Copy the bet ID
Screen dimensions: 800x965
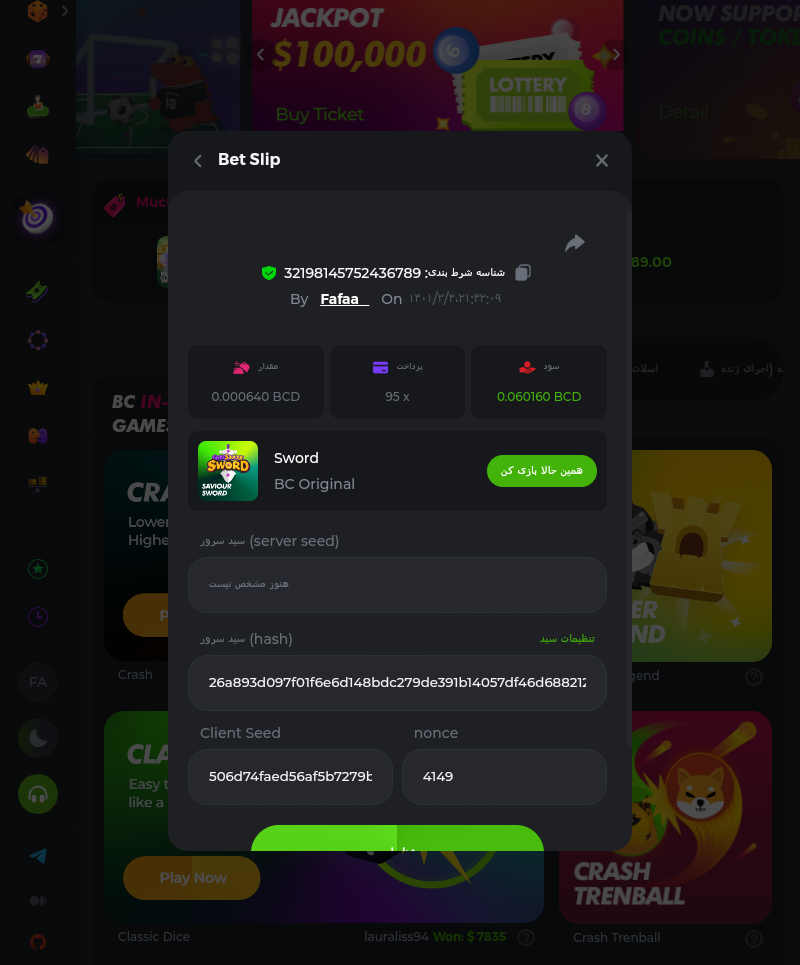(523, 273)
